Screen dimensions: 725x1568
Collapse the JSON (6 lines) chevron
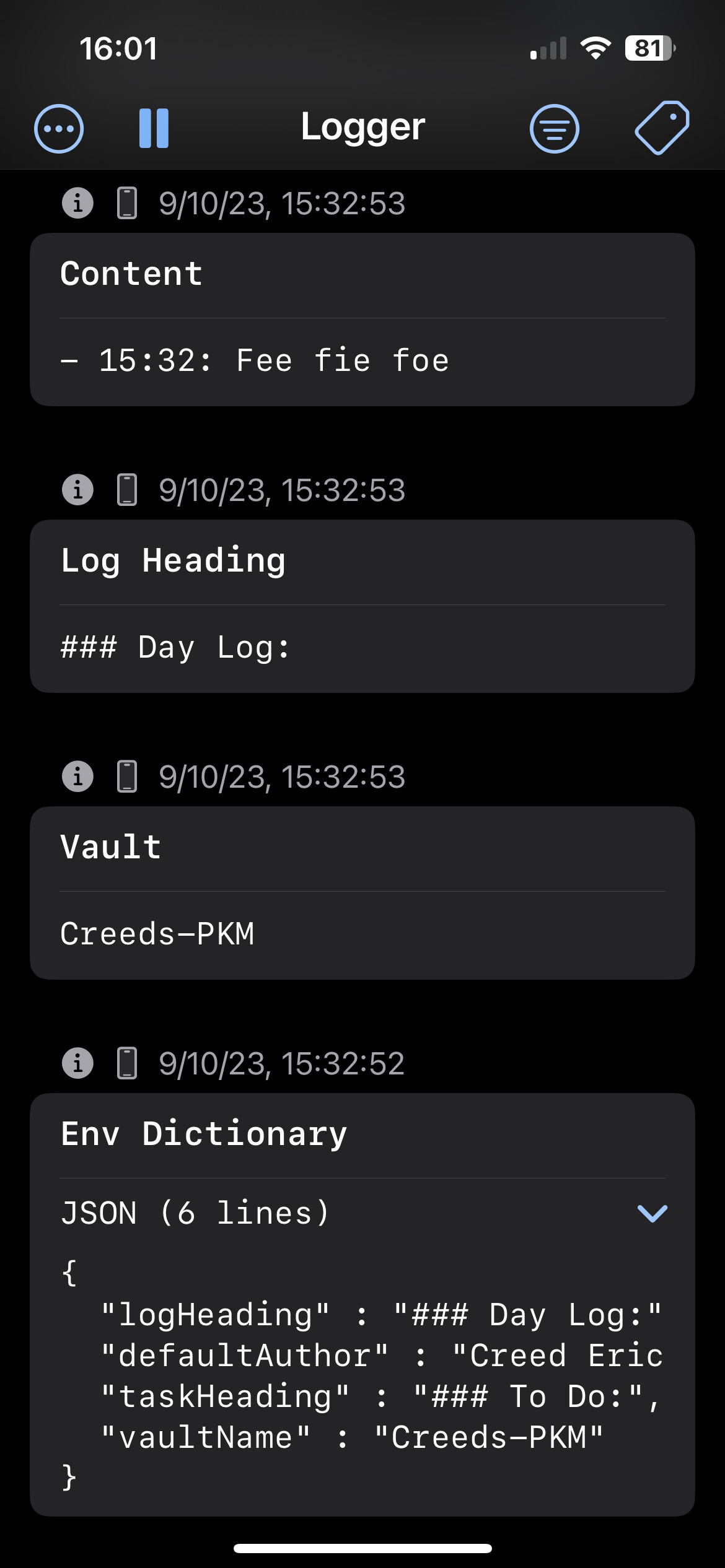tap(652, 1214)
